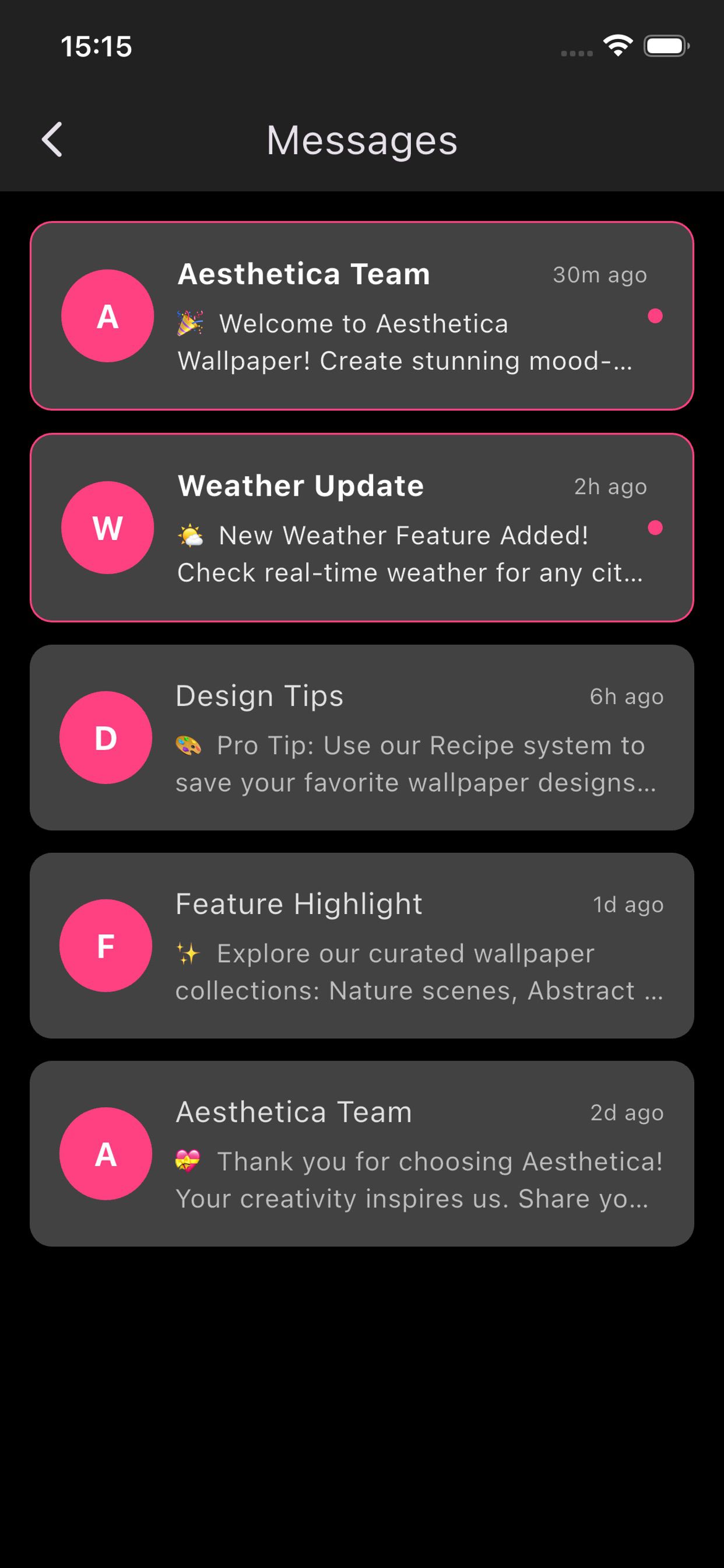Open the Aesthetica Team welcome message
Image resolution: width=724 pixels, height=1568 pixels.
362,316
